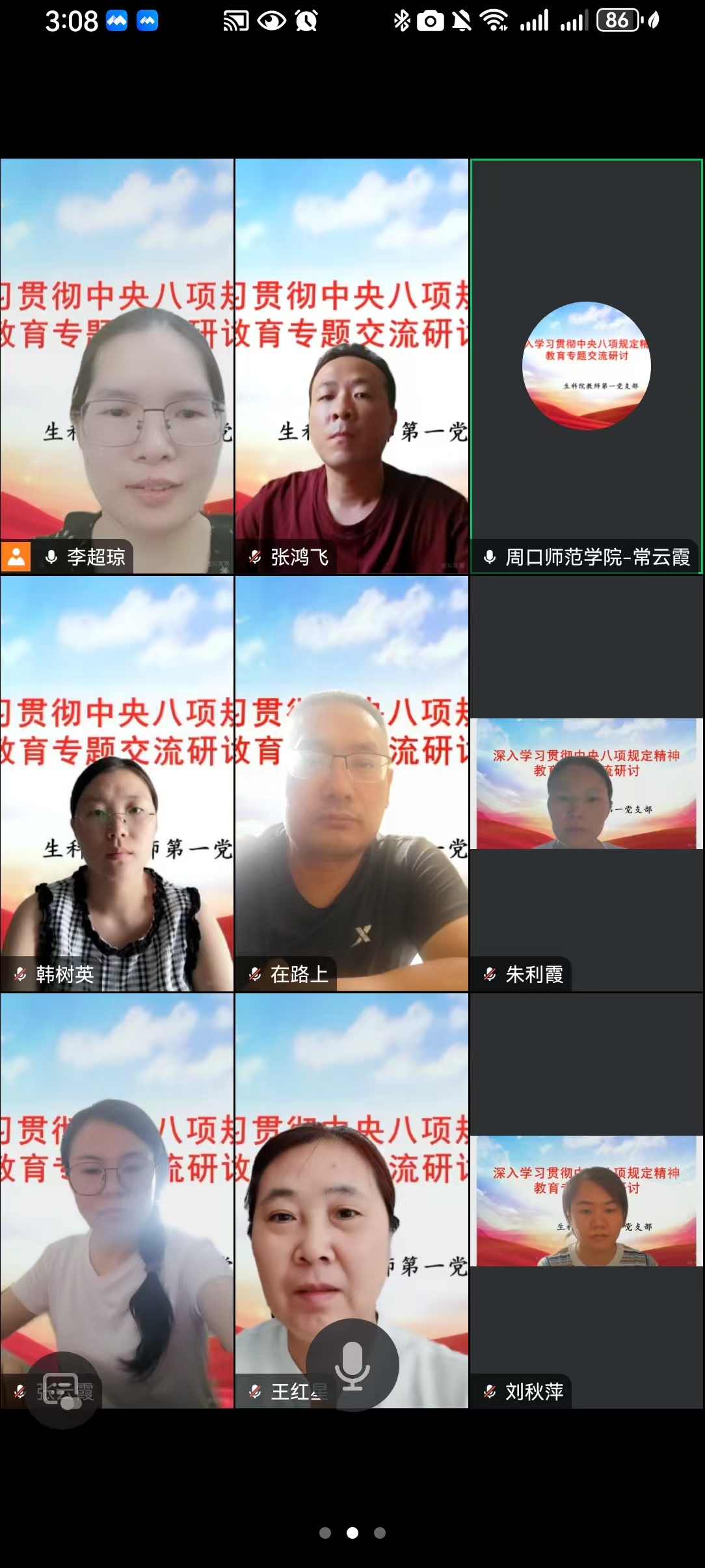Select 李超琼's video tile

117,366
